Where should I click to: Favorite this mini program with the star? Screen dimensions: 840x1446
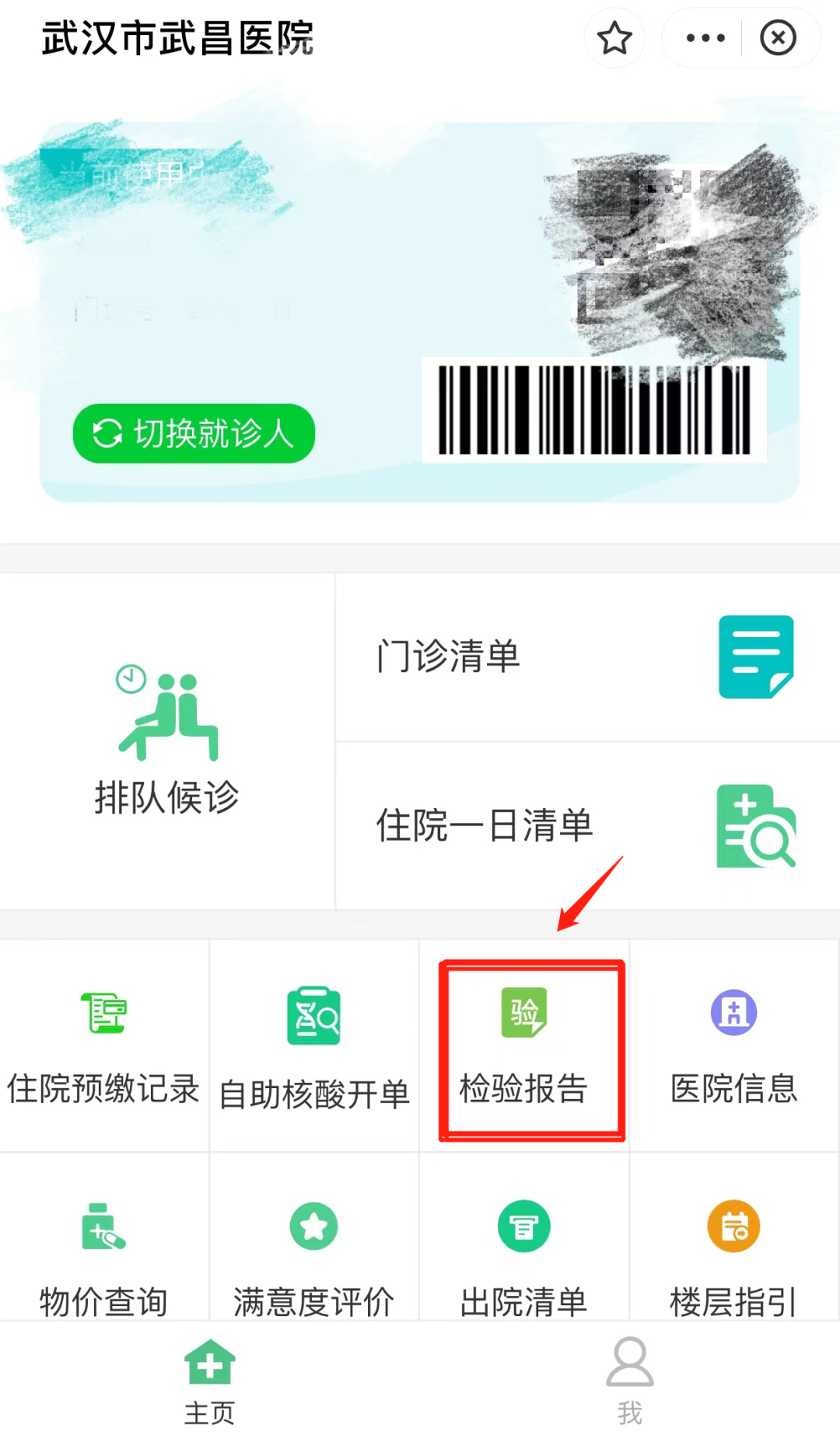pos(614,38)
